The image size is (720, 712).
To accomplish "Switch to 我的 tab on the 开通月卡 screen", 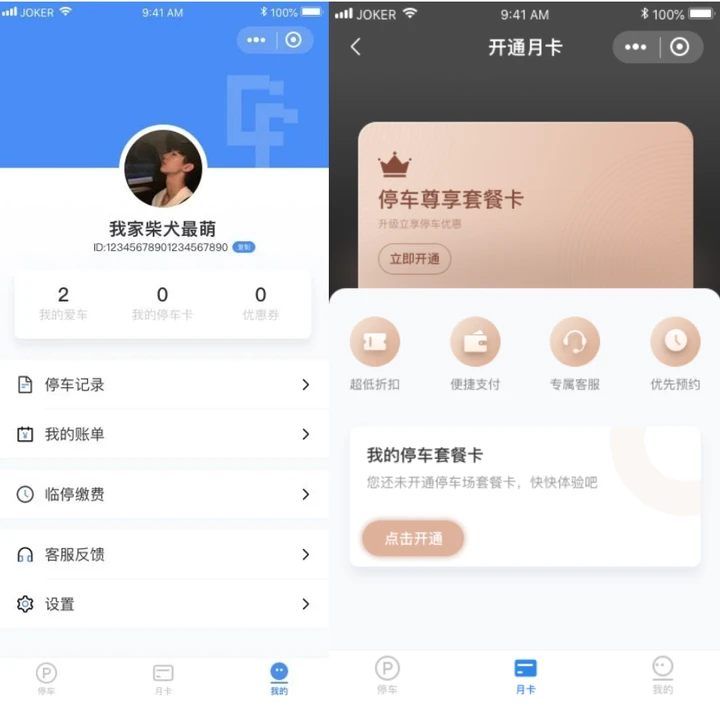I will (x=662, y=675).
